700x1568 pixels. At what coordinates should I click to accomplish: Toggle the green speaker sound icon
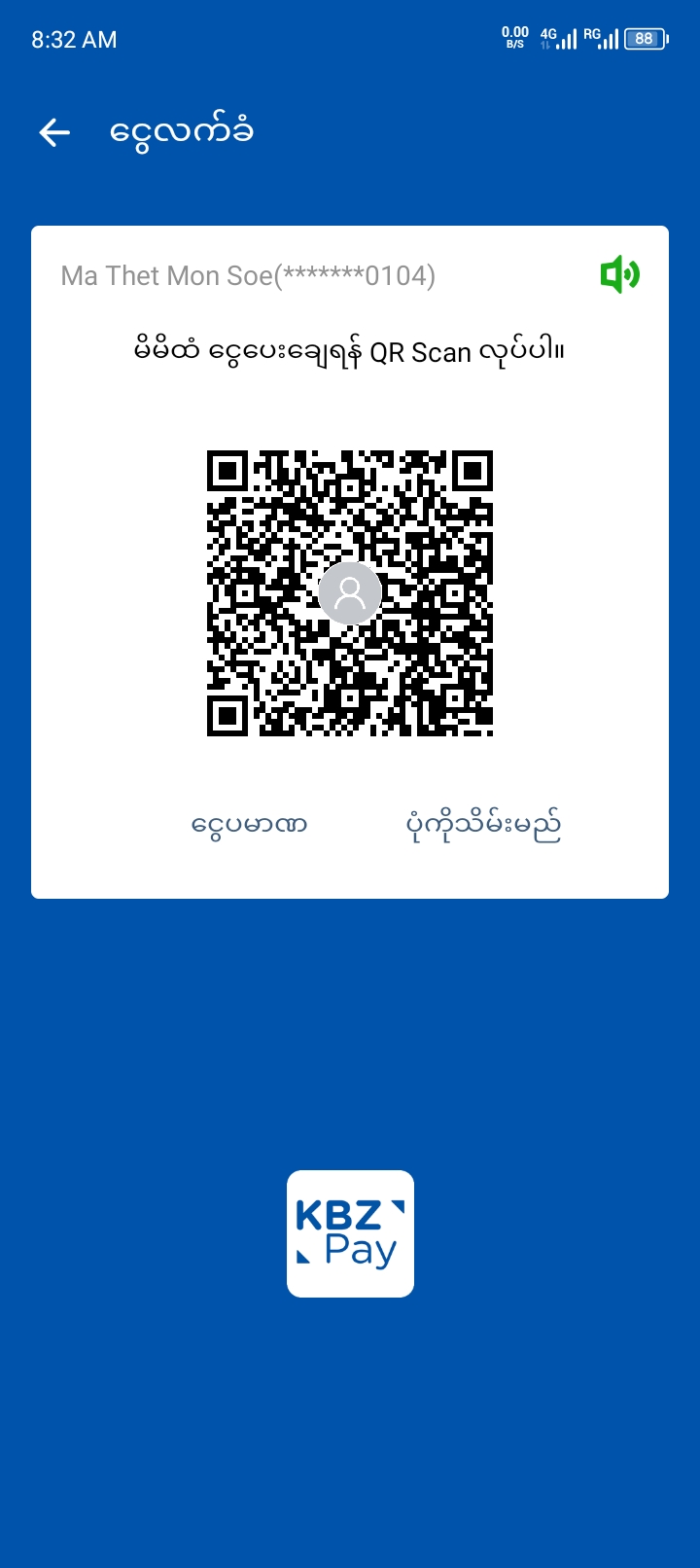coord(619,275)
